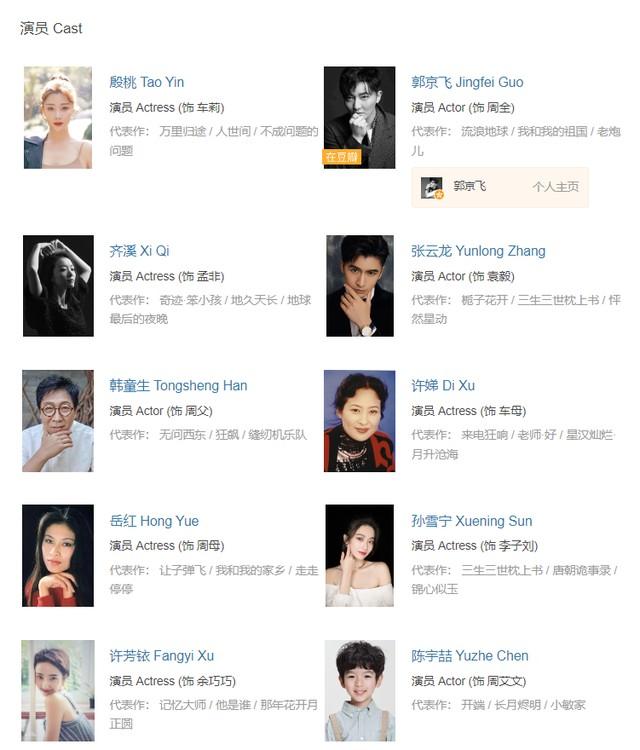
Task: Open Yuzhe Chen's name link
Action: 470,656
